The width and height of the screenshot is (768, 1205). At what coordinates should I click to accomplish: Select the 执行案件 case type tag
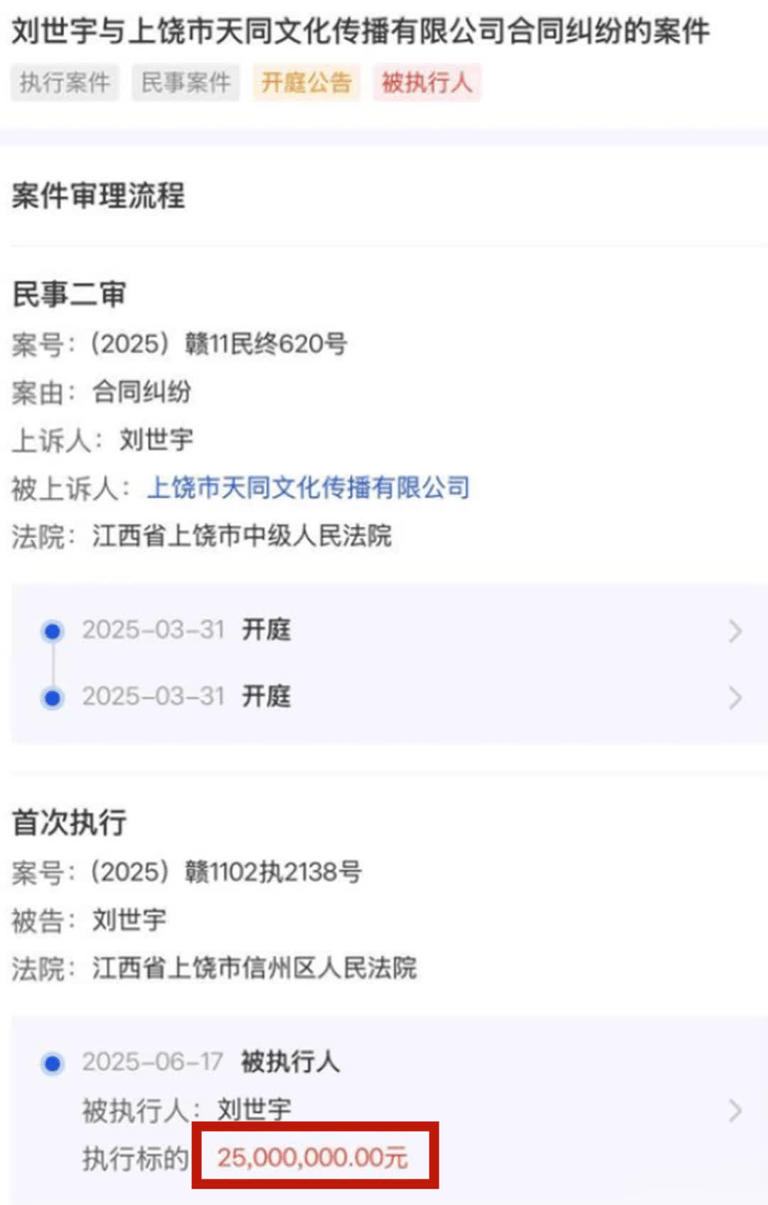coord(64,83)
